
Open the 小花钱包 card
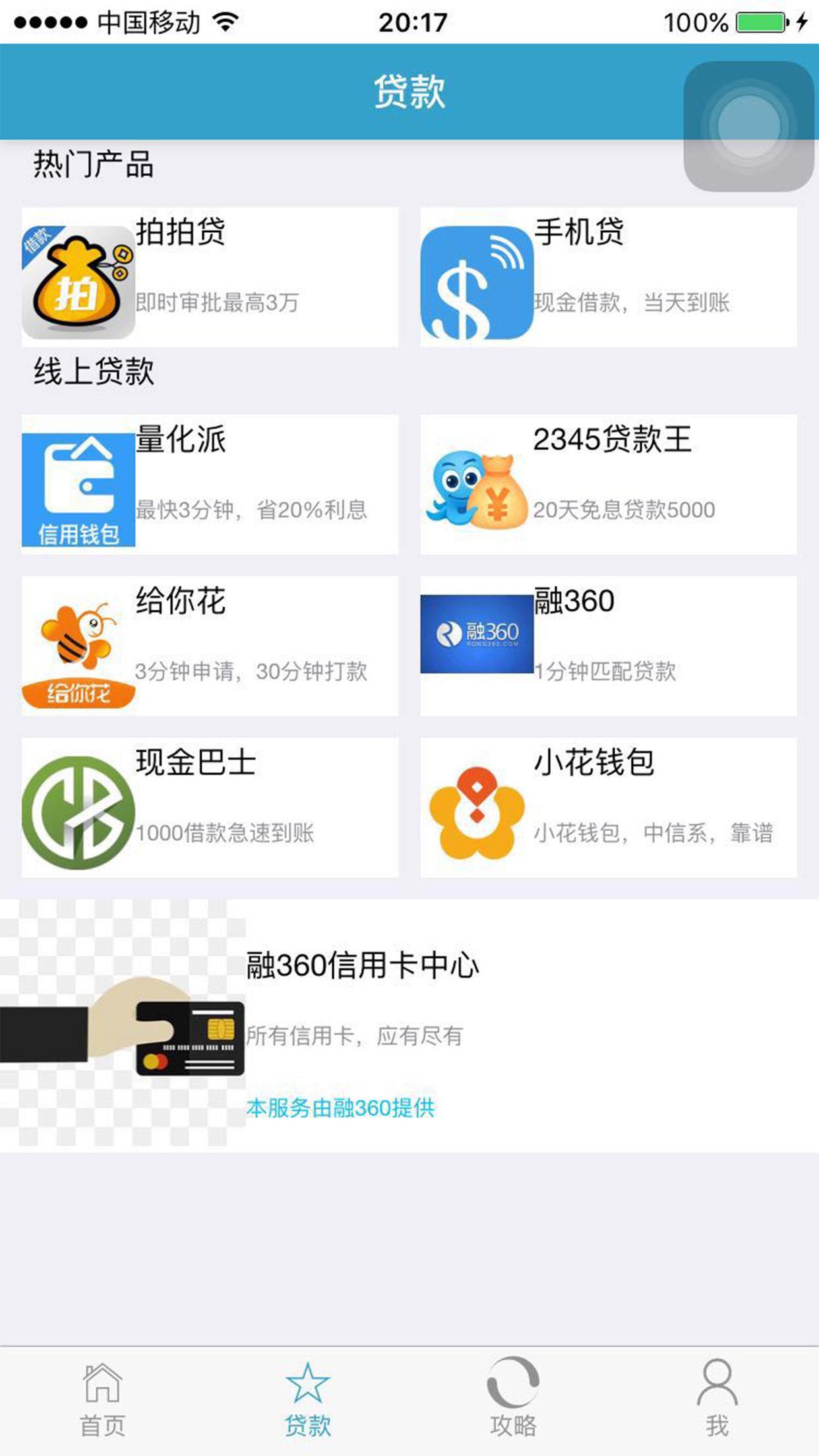coord(608,808)
